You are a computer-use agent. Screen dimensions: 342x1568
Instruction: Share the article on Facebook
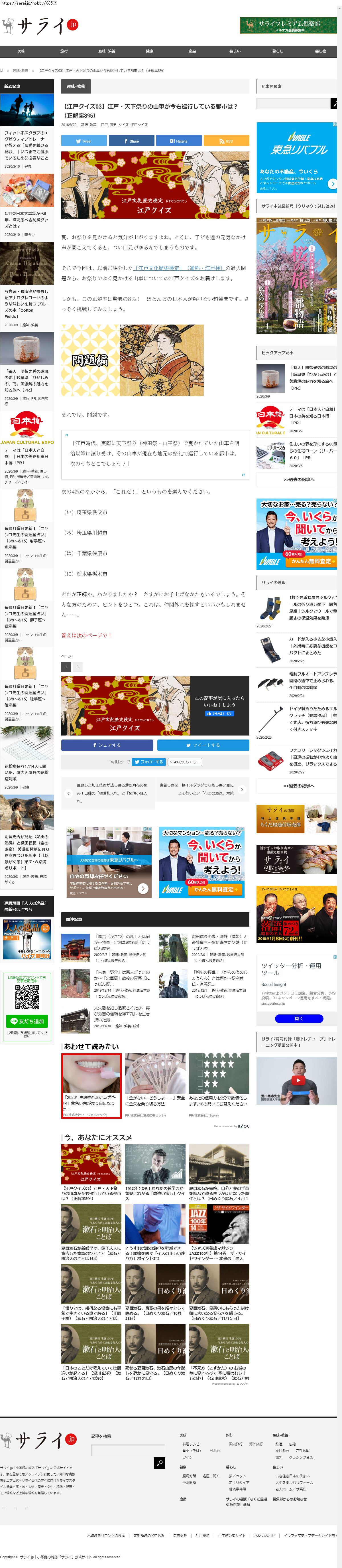131,141
